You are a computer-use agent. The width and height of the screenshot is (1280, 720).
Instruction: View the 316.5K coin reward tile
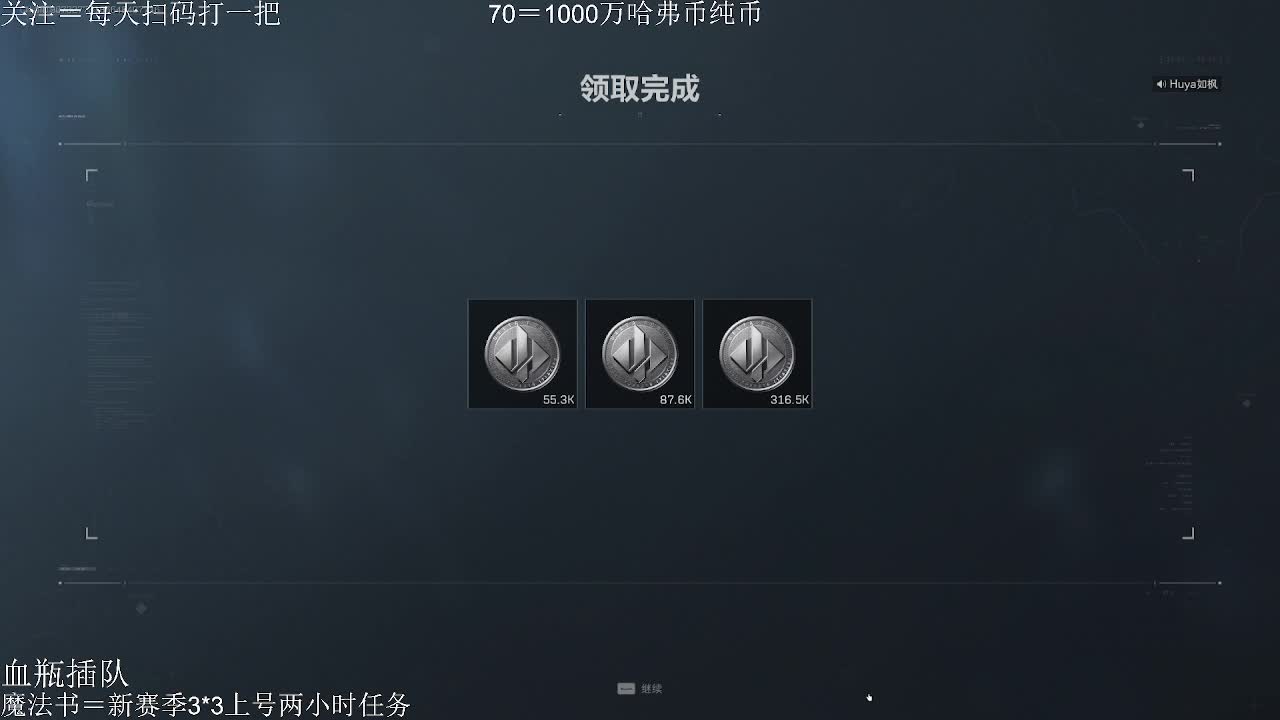click(x=757, y=354)
